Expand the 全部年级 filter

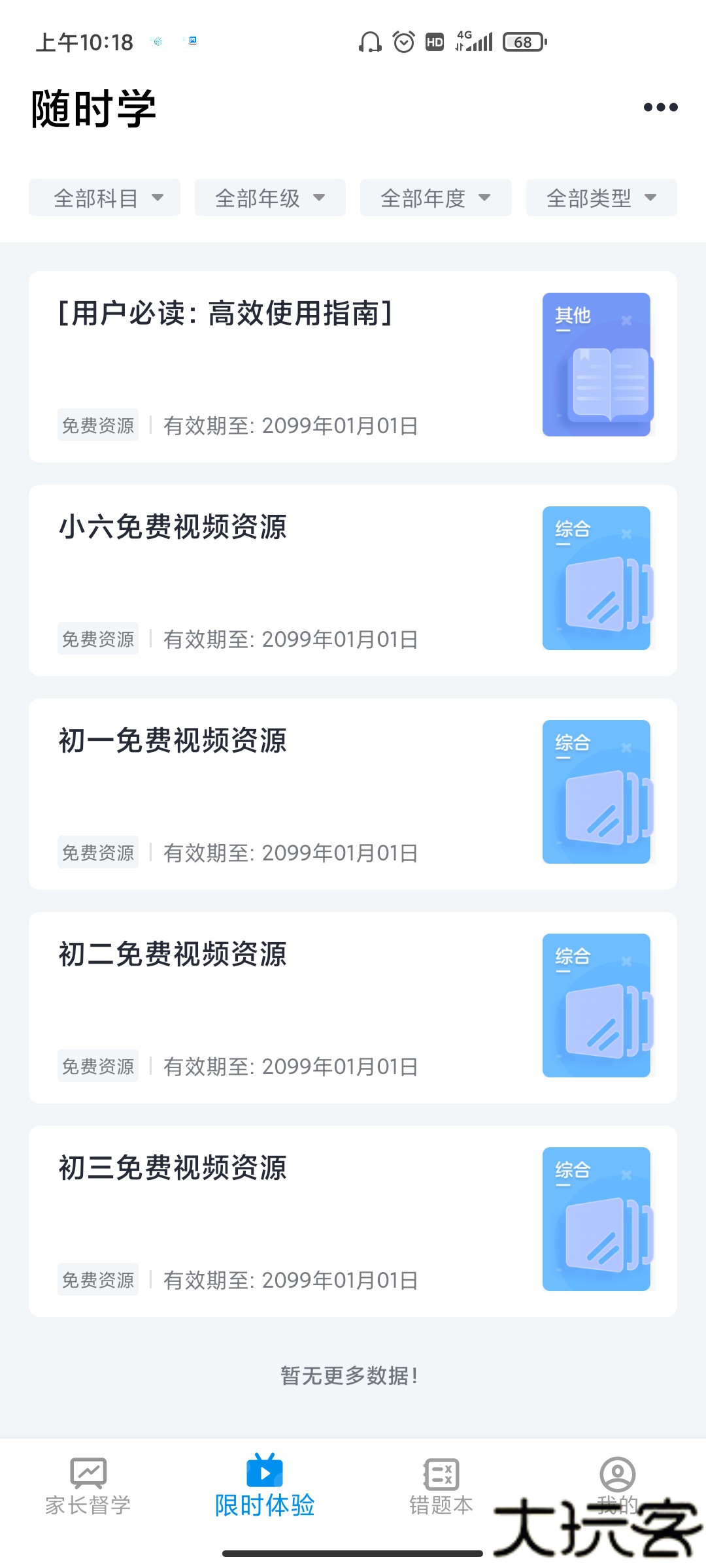(x=269, y=197)
